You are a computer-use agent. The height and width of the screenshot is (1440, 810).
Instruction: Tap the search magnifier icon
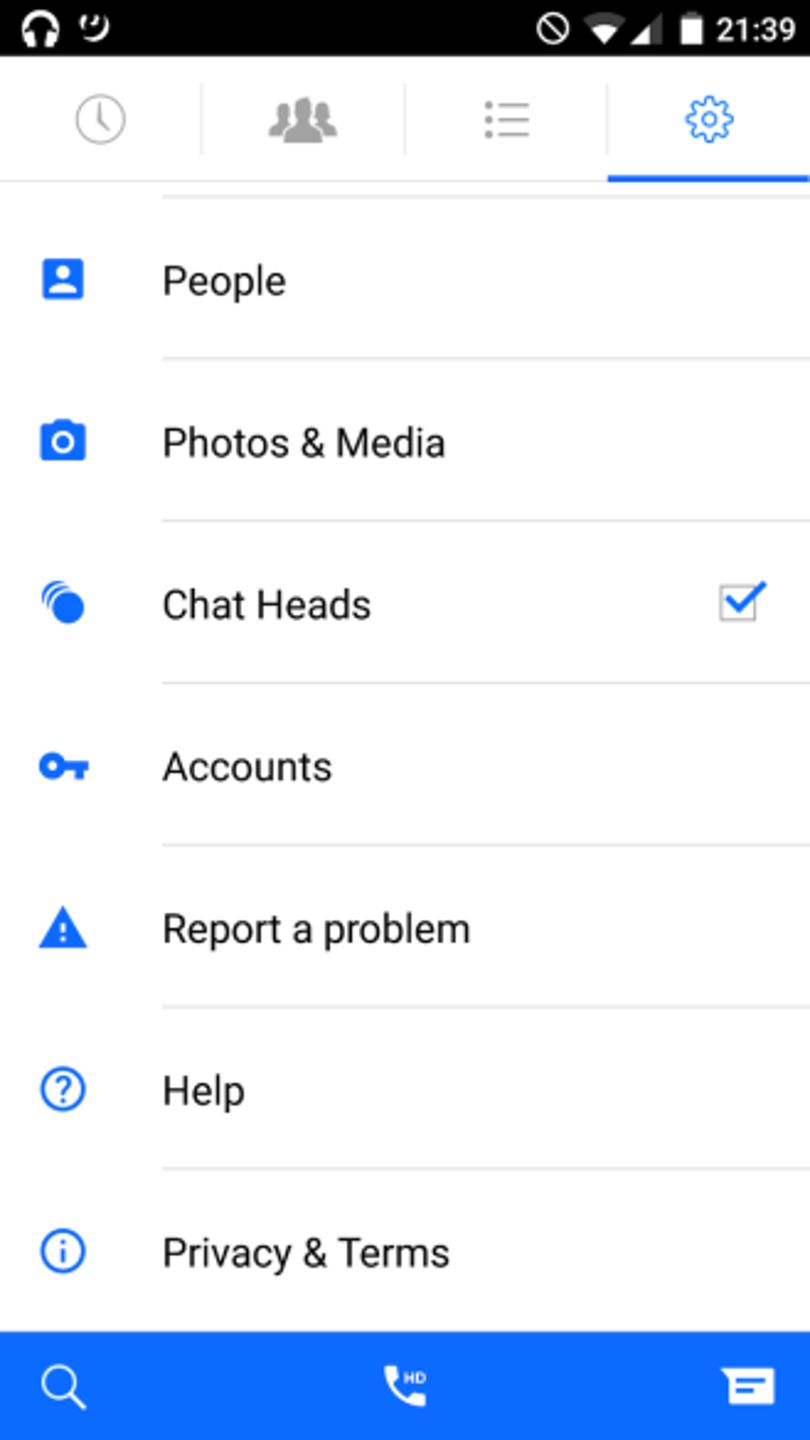click(x=63, y=1387)
